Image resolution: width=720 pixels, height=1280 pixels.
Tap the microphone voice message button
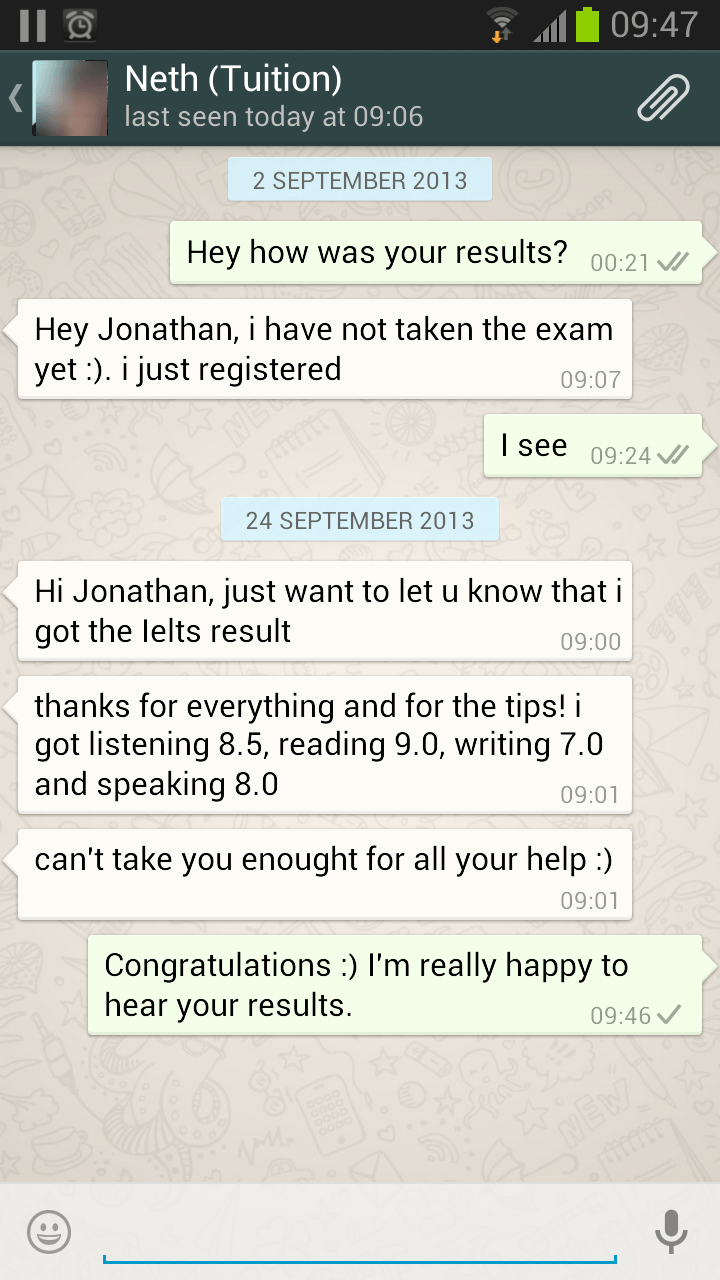click(x=671, y=1231)
